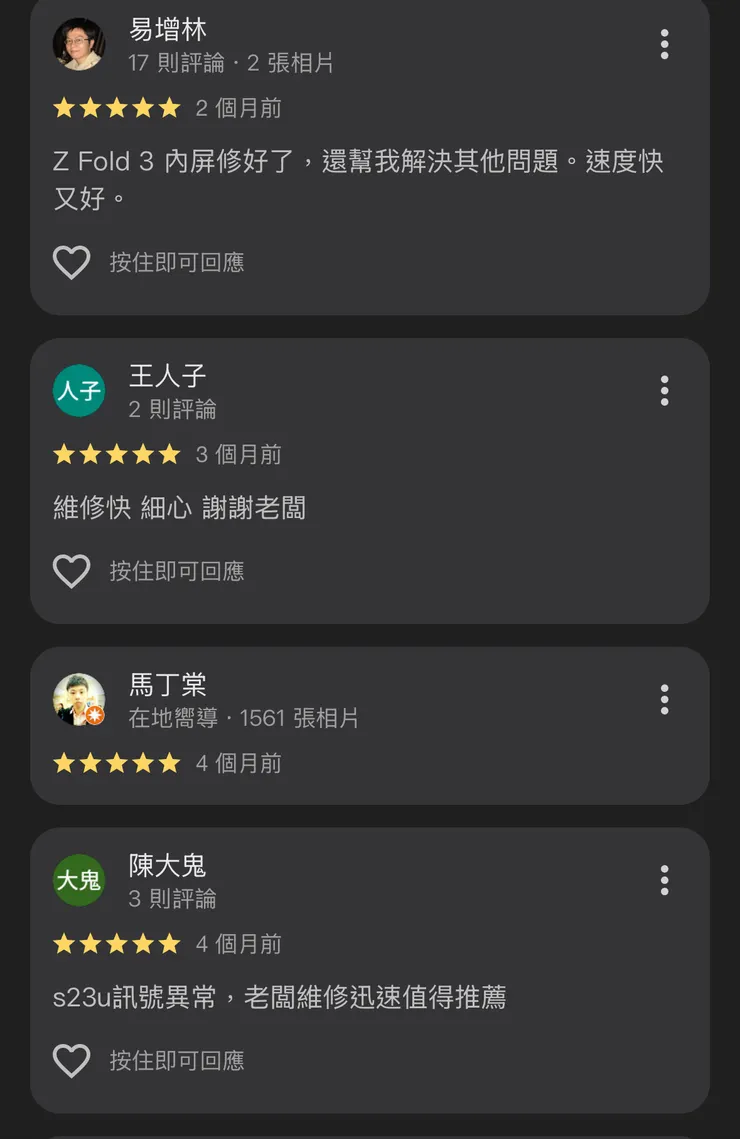The image size is (740, 1139).
Task: Open the three-dot menu beside 王人子's review
Action: 664,391
